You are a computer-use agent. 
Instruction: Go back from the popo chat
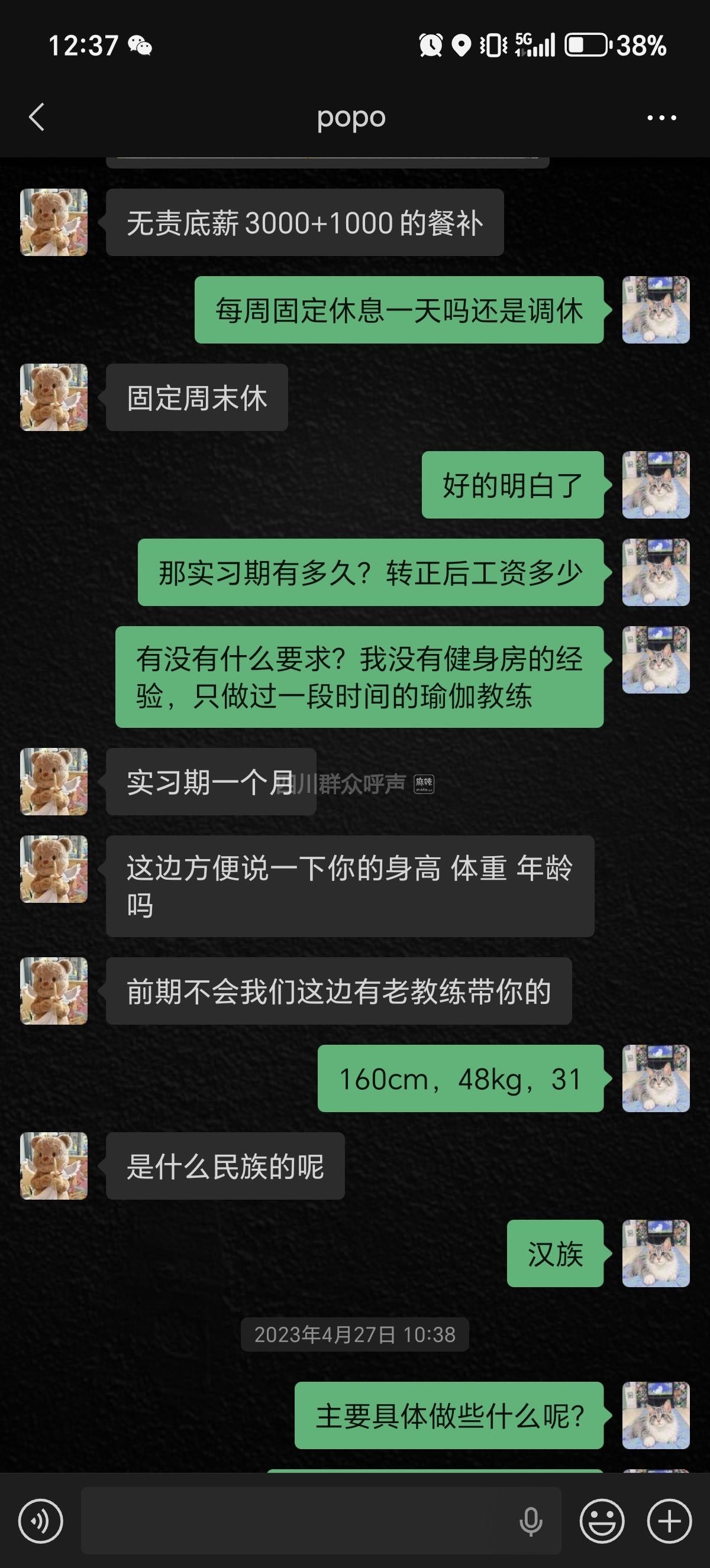tap(37, 117)
